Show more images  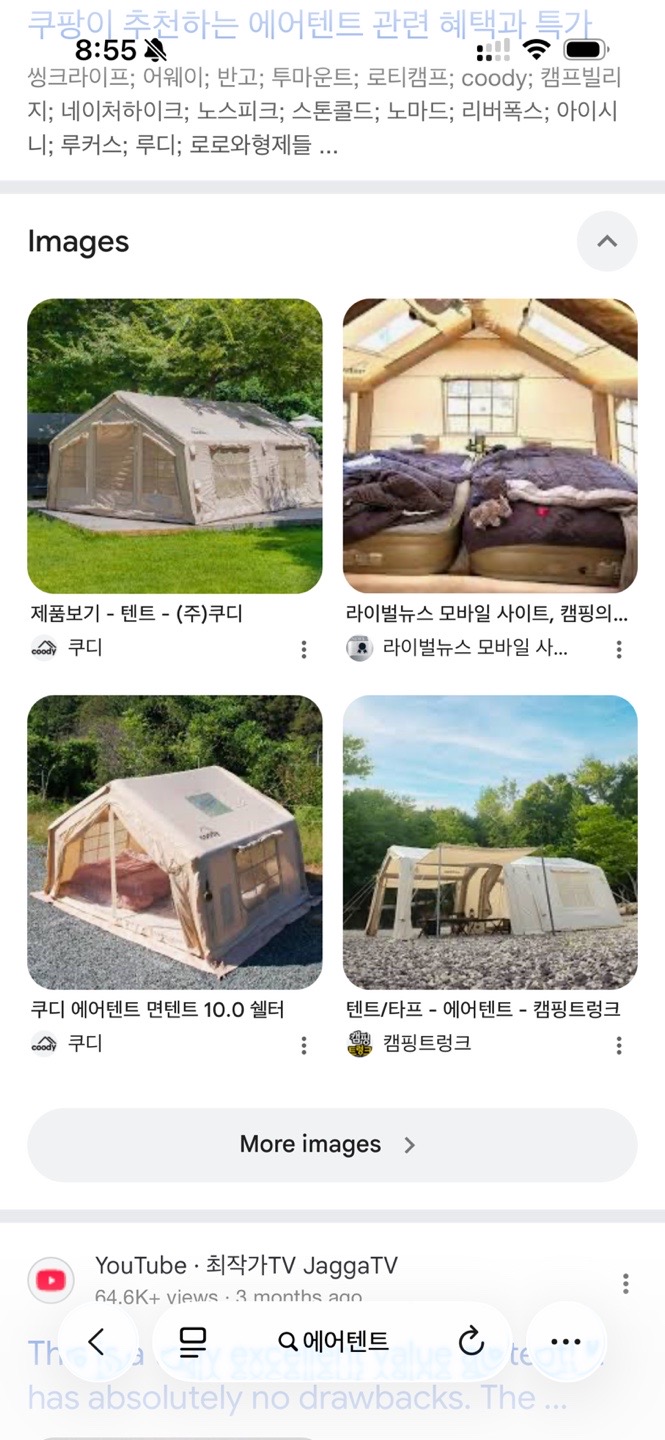(x=332, y=1145)
